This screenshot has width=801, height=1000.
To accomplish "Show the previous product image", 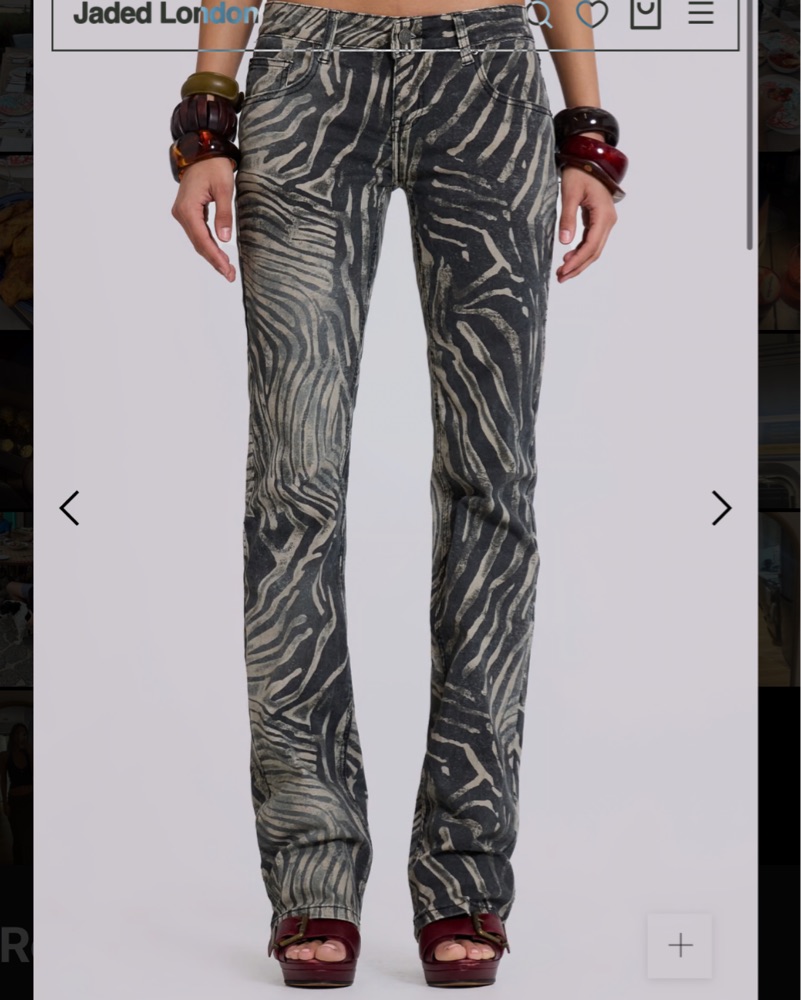I will point(69,508).
